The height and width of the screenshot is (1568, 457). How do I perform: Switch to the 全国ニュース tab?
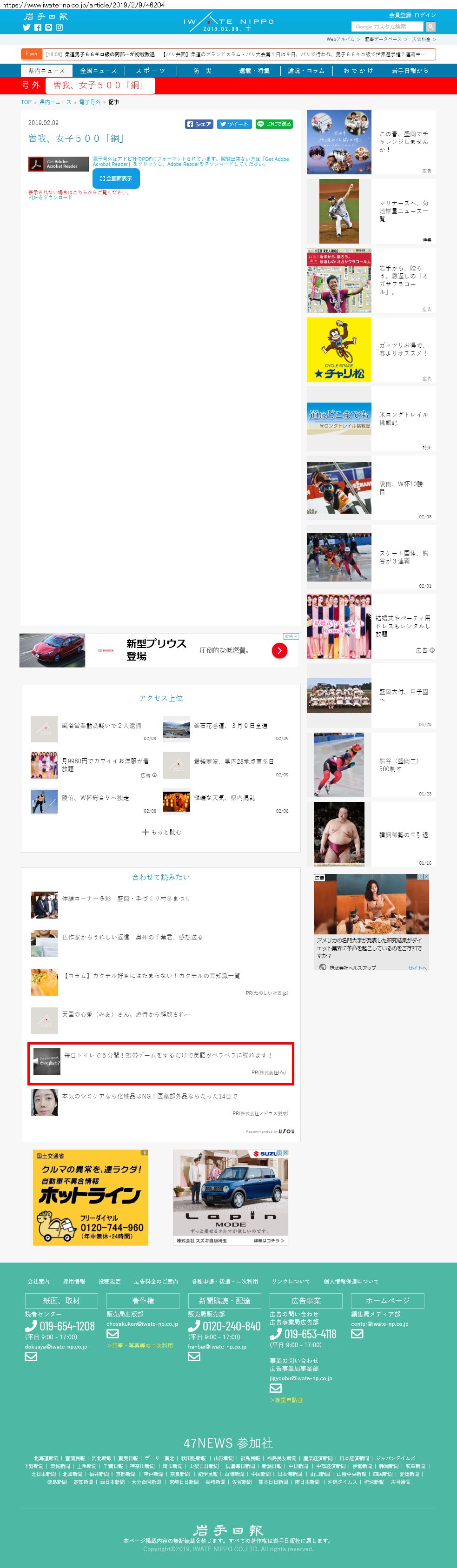tap(98, 71)
